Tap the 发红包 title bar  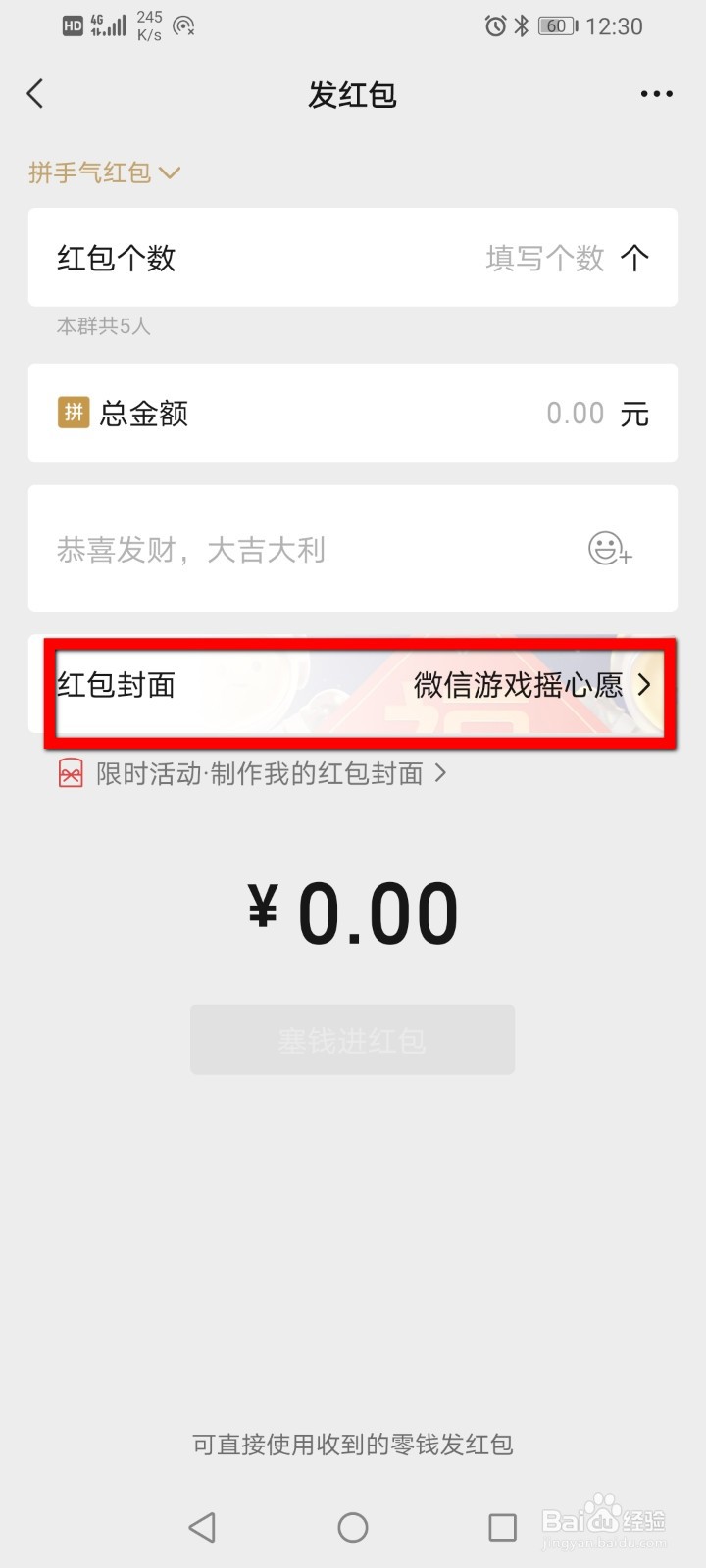coord(353,93)
